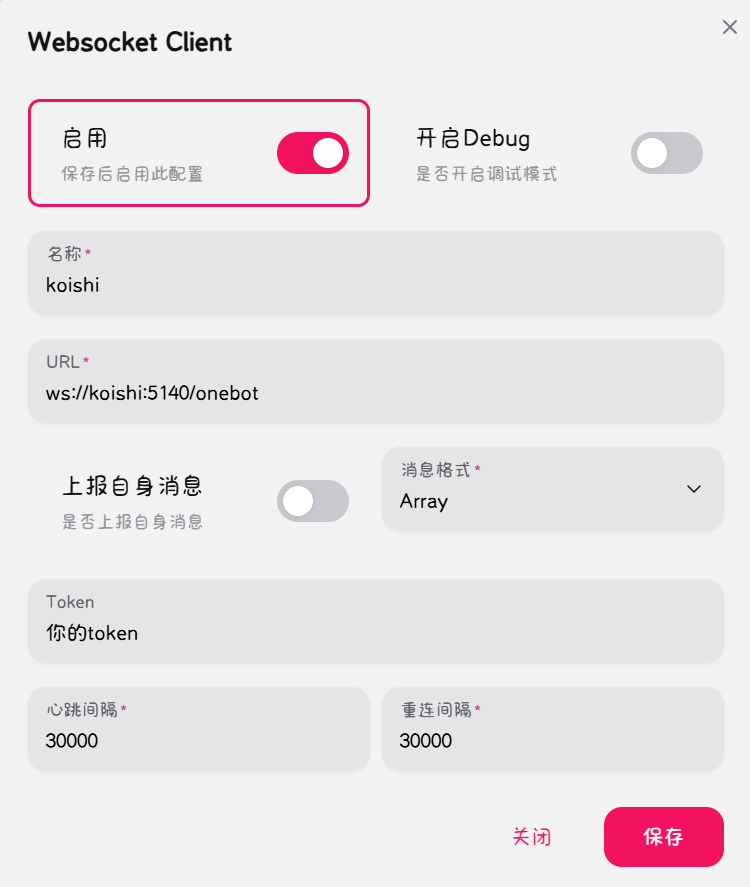Tap the Token input field
This screenshot has width=750, height=887.
click(x=375, y=633)
